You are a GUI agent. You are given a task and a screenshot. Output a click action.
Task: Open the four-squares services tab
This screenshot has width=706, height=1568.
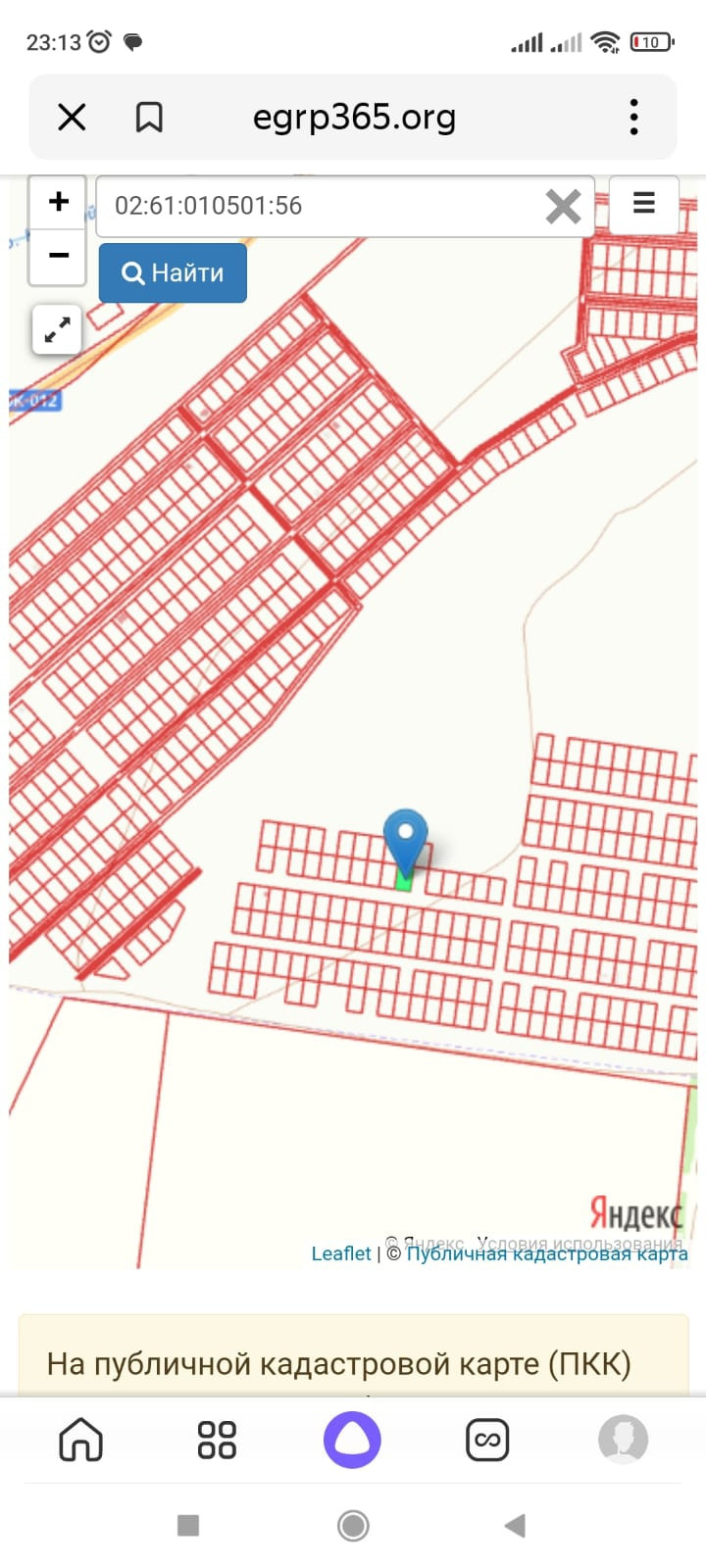[x=217, y=1440]
